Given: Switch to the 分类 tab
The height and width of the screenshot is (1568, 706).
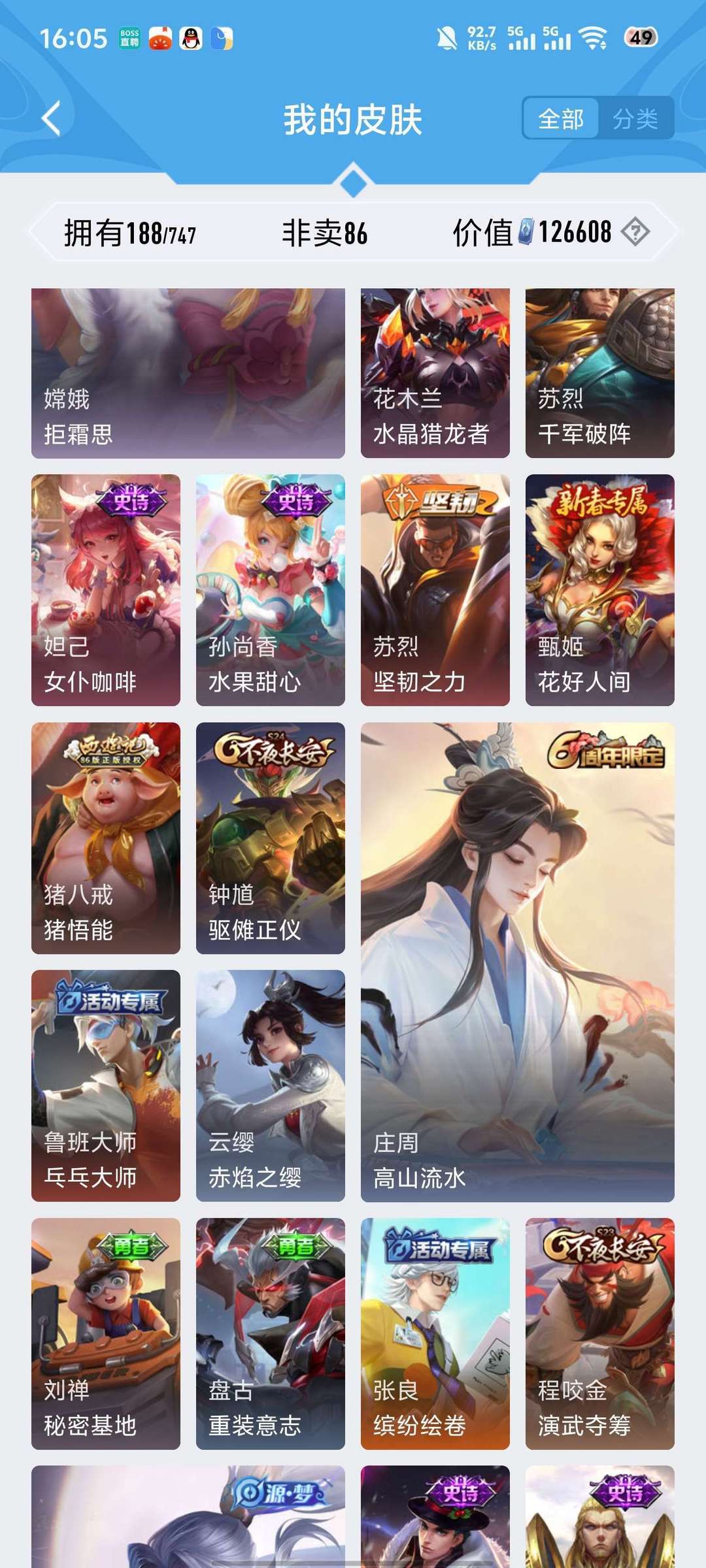Looking at the screenshot, I should click(635, 118).
